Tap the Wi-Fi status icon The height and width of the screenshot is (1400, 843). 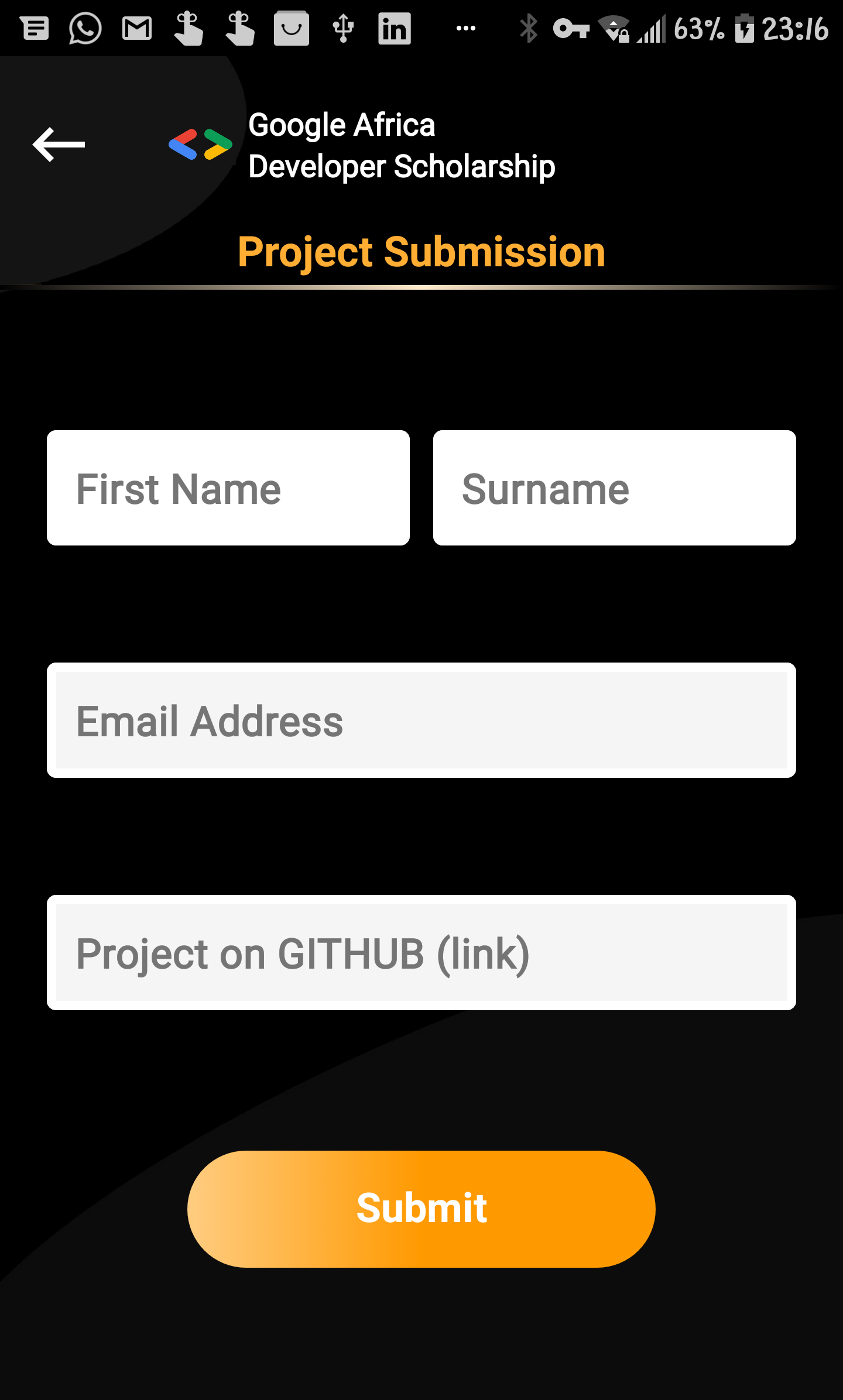point(614,29)
